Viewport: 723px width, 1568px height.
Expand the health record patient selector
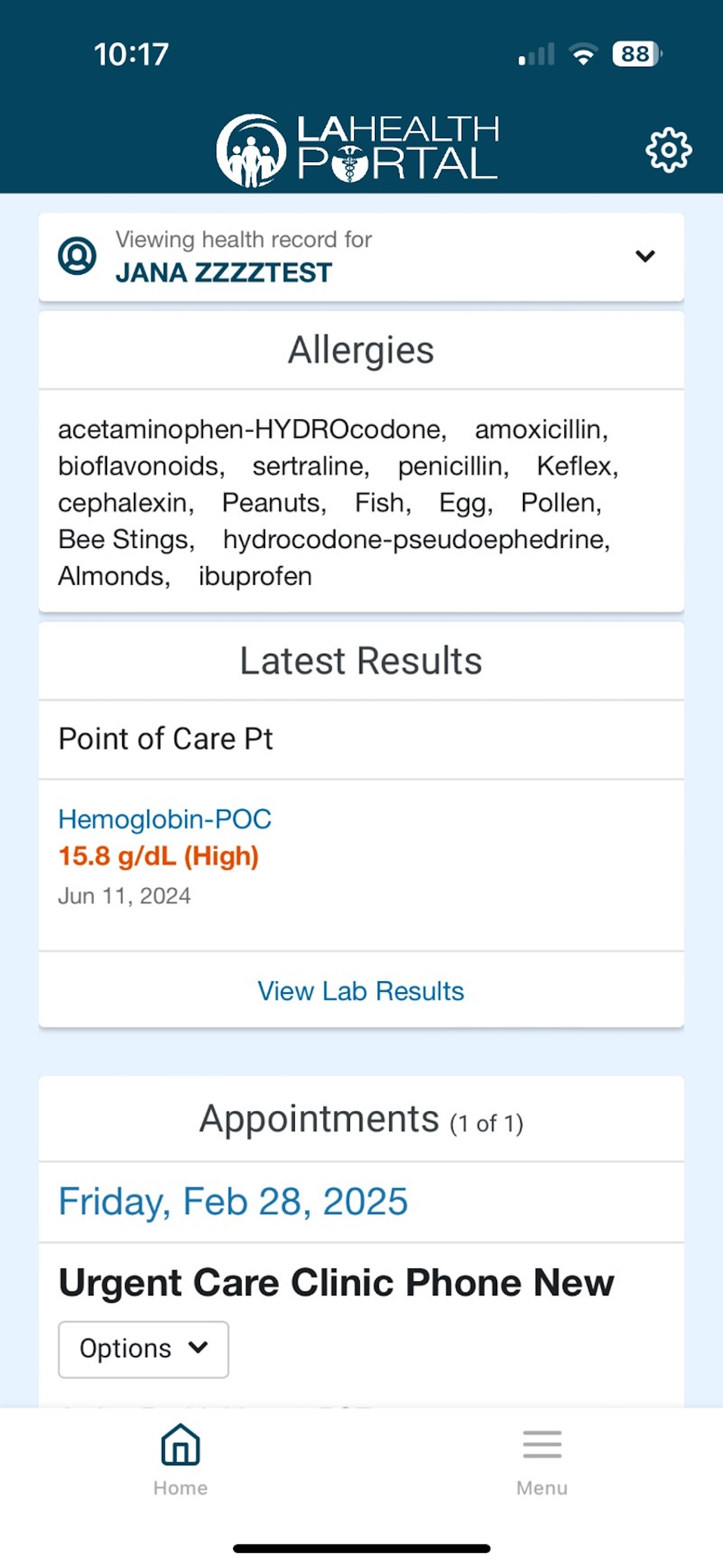tap(361, 256)
